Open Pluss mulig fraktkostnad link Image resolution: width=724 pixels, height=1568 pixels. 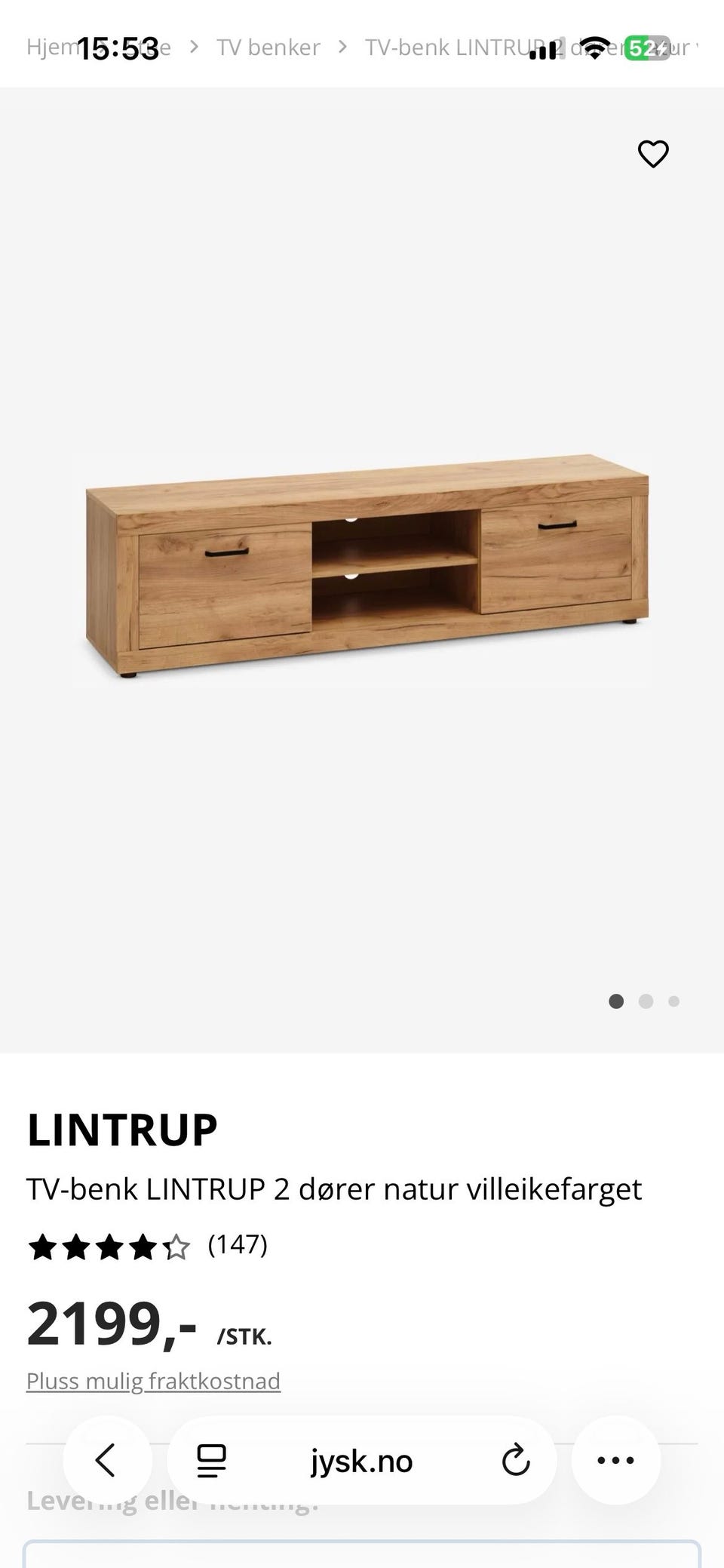pyautogui.click(x=153, y=1381)
